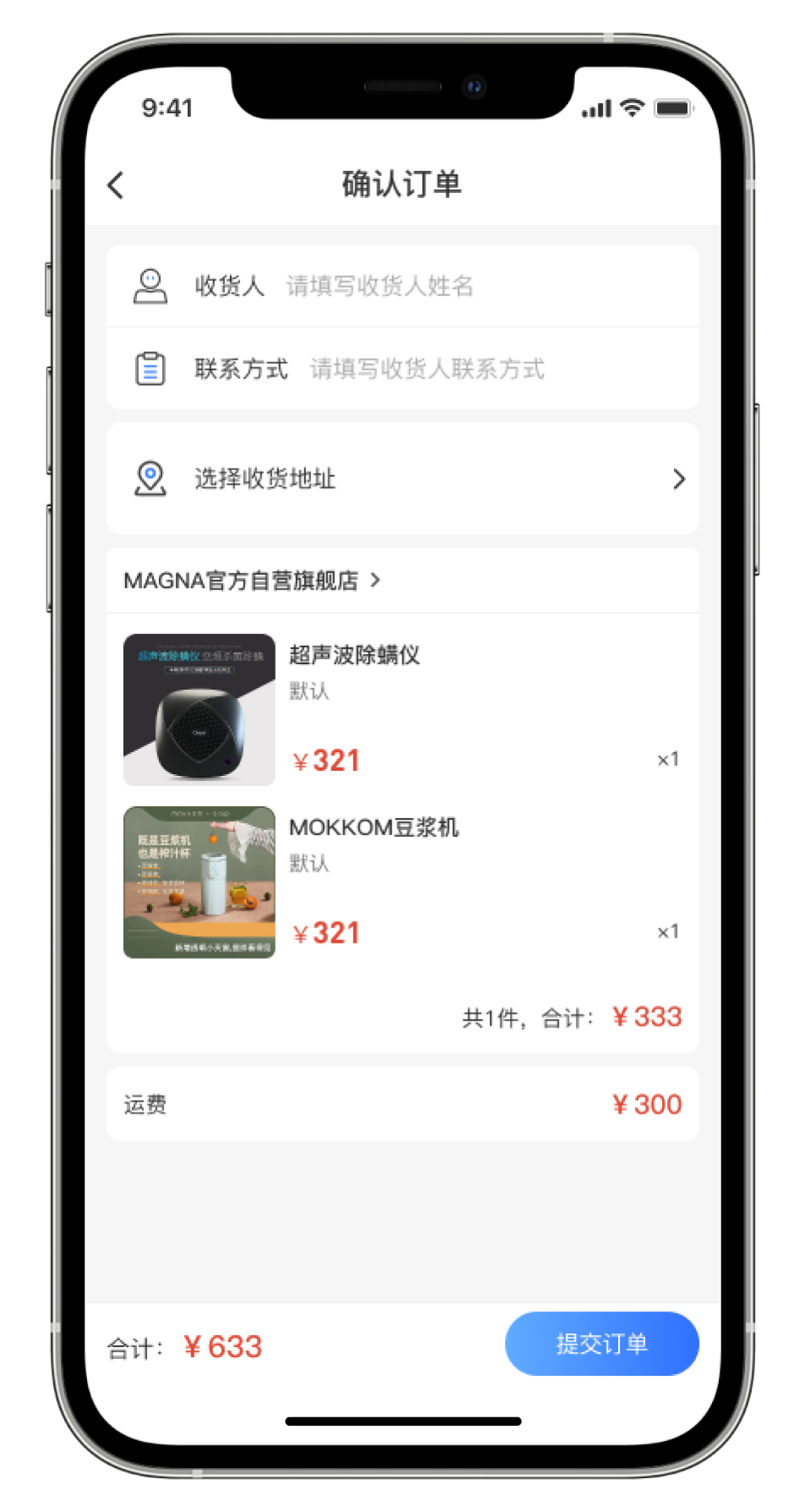Submit the order with 提交订单
The width and height of the screenshot is (805, 1512).
point(601,1343)
